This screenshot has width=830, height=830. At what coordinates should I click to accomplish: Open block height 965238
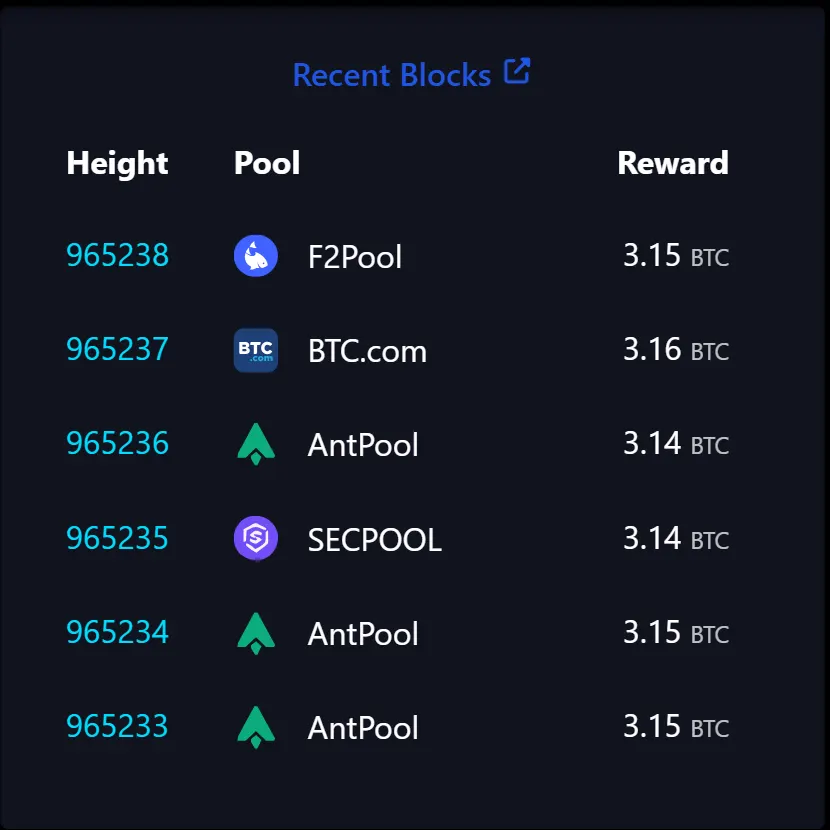pyautogui.click(x=118, y=255)
